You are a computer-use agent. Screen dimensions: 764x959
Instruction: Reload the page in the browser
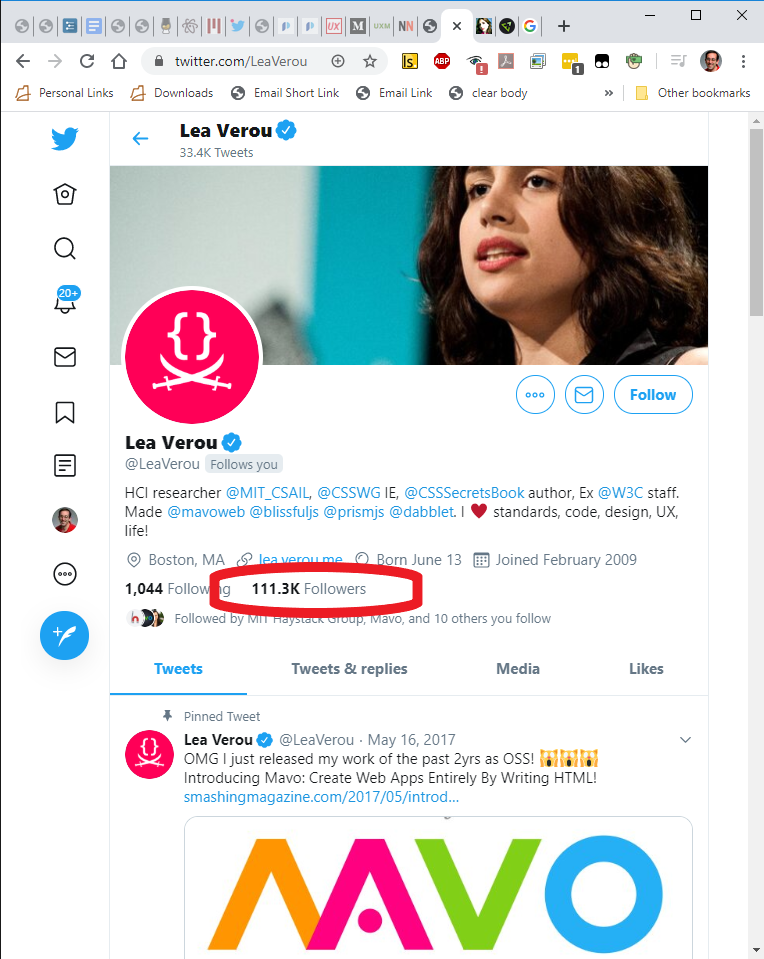click(x=87, y=61)
